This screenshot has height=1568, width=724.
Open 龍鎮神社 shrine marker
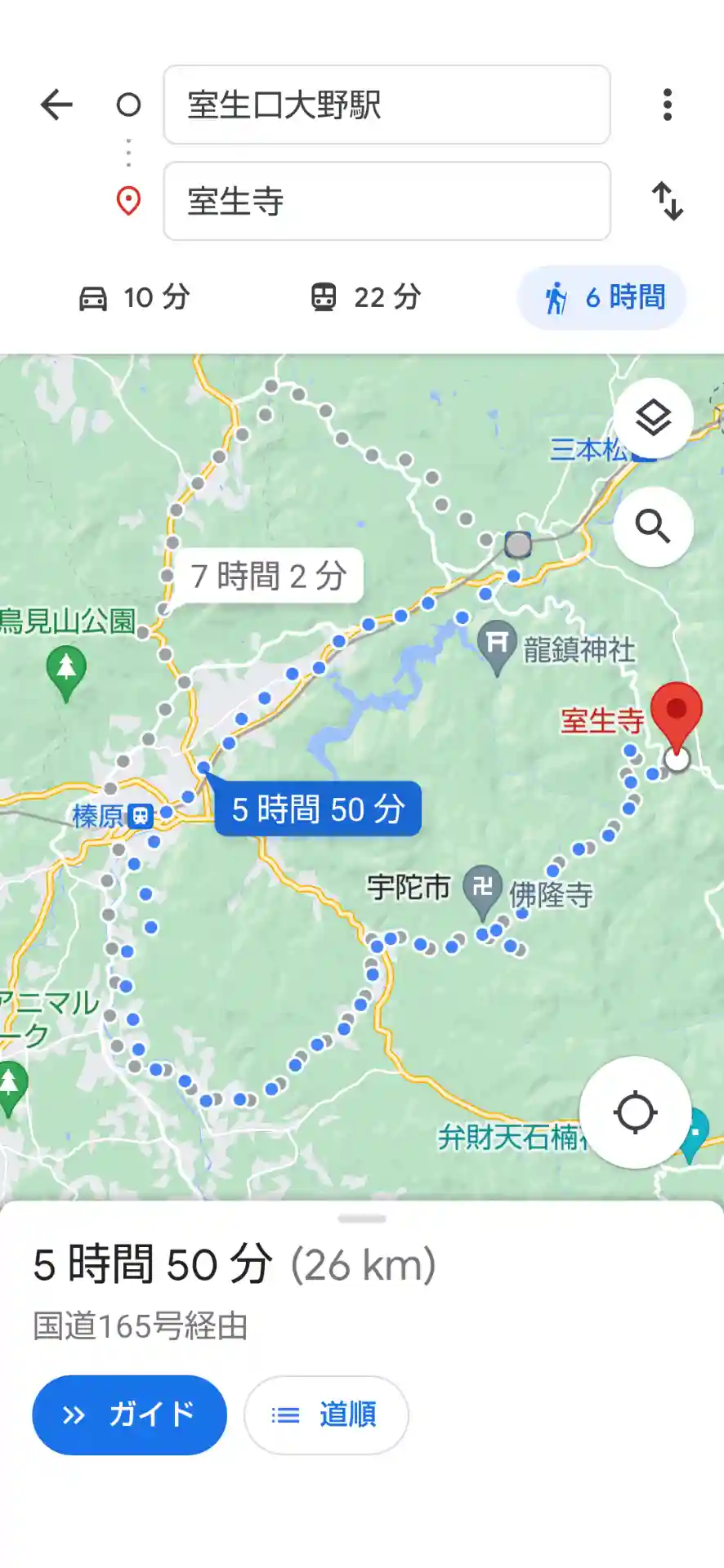[497, 644]
